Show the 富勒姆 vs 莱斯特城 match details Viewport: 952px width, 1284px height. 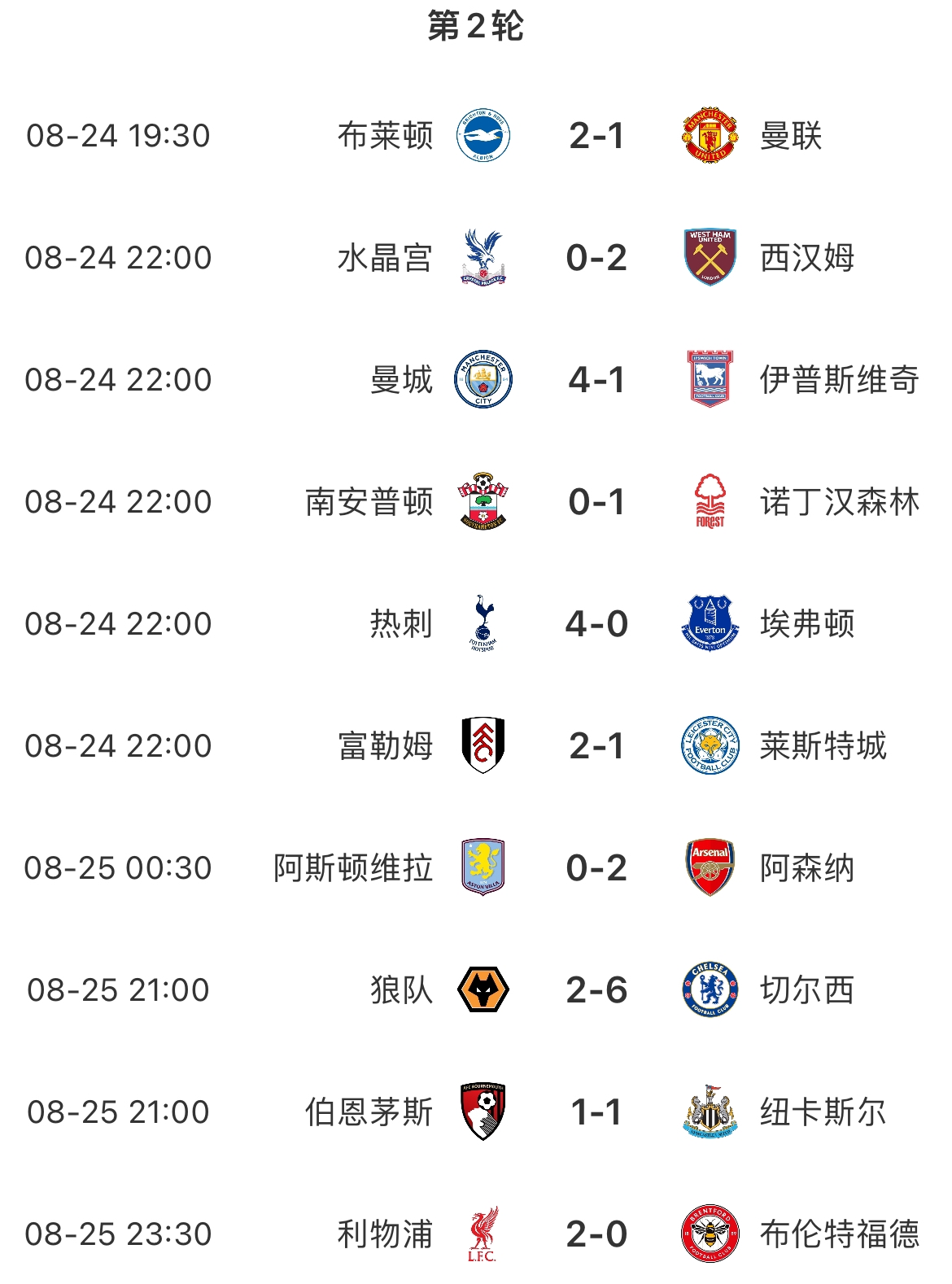coord(596,746)
